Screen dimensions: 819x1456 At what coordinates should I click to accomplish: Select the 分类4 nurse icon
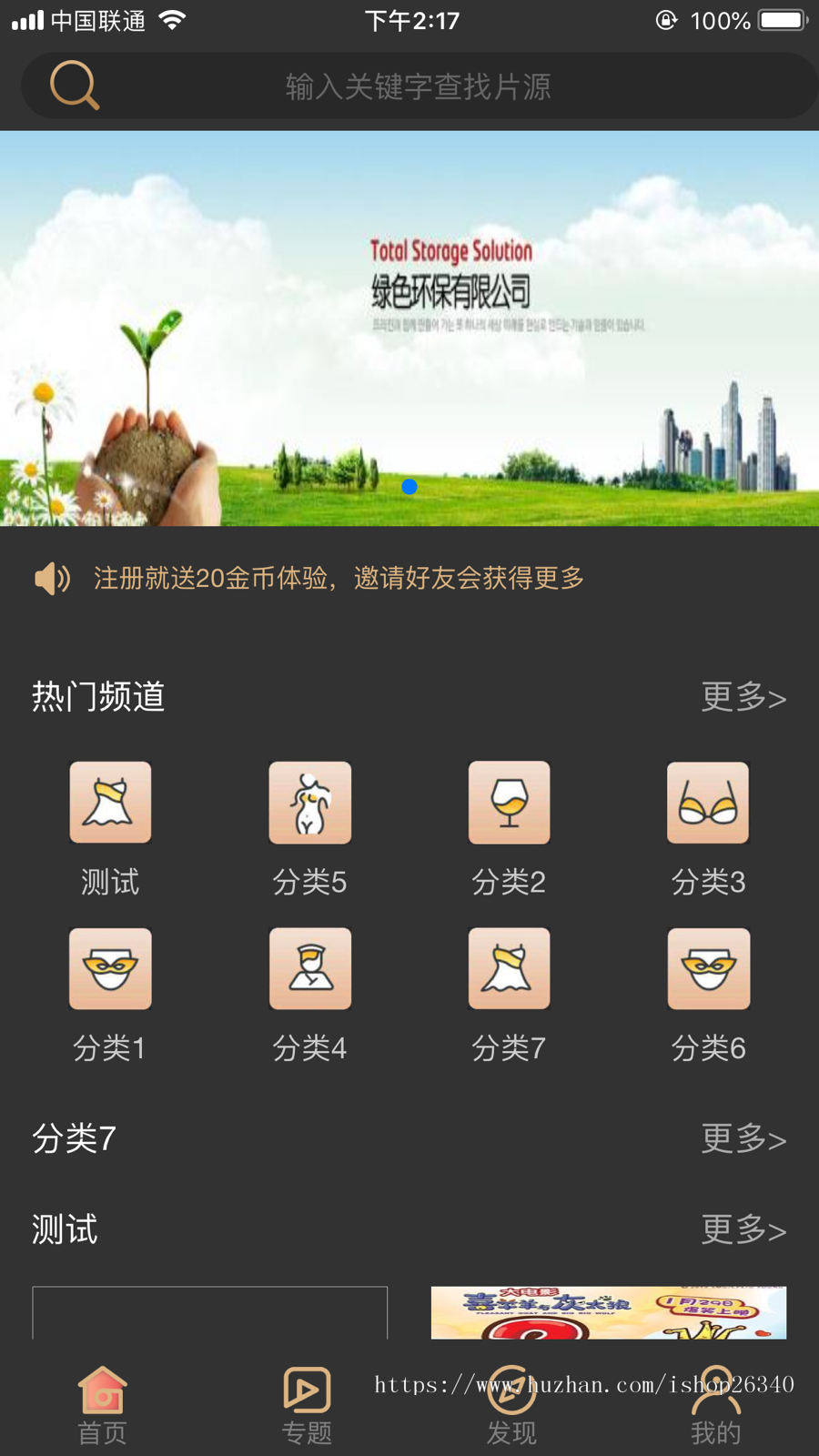click(309, 968)
